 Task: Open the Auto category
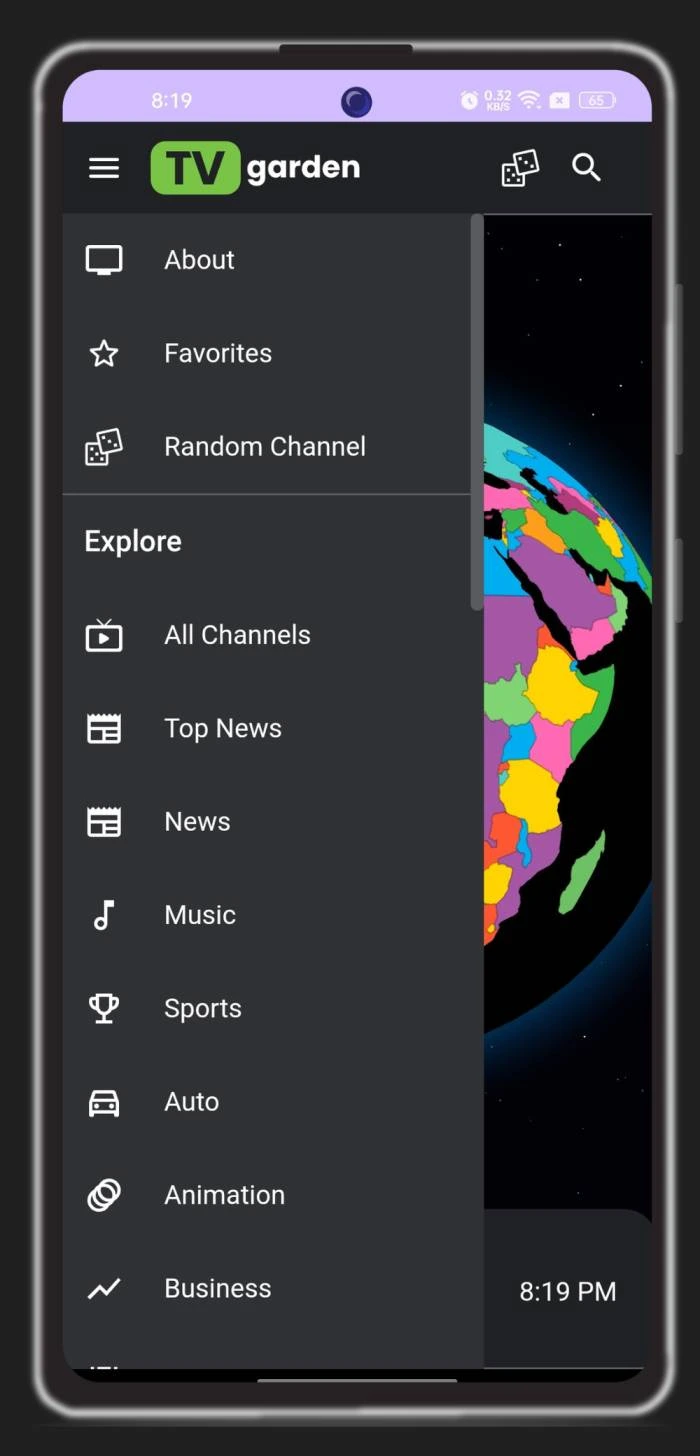point(191,1102)
